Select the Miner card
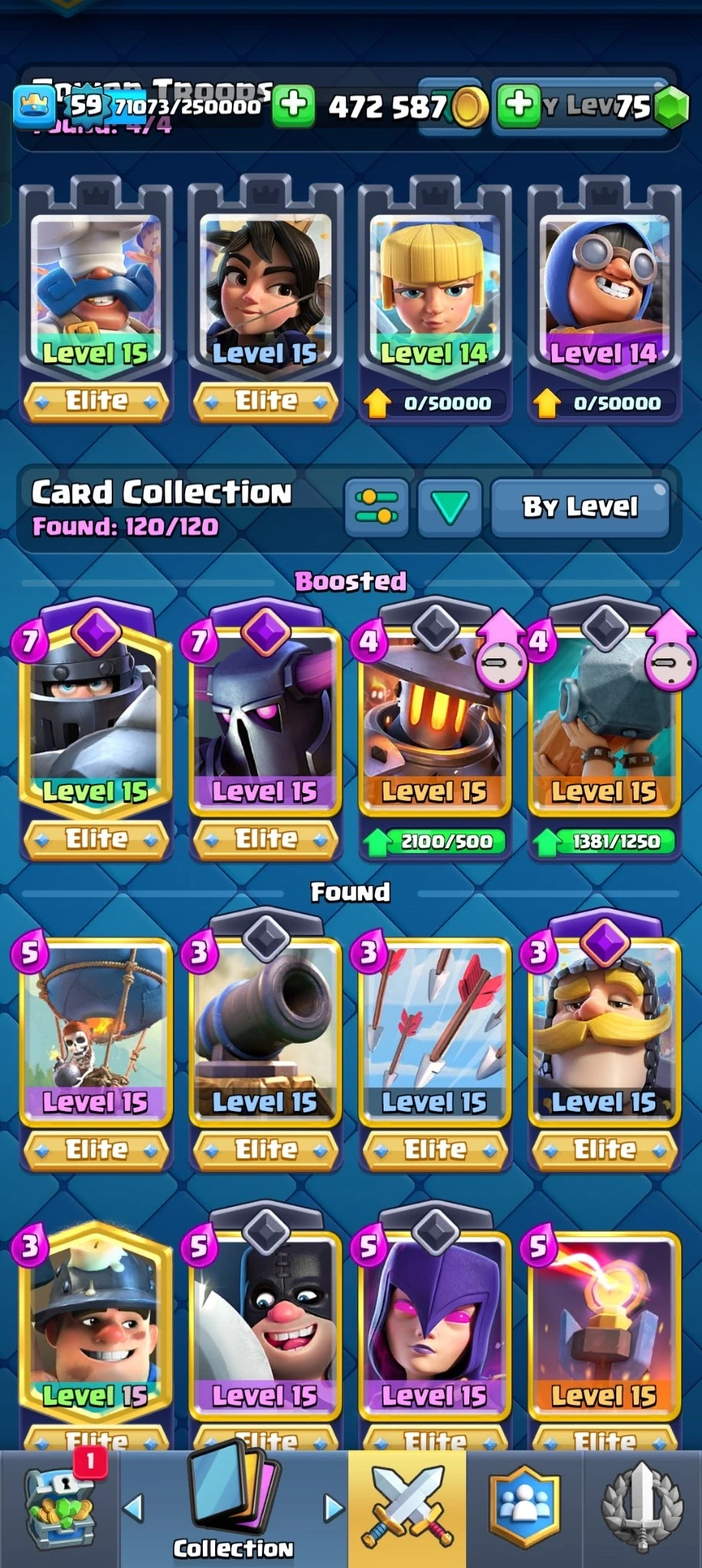Viewport: 702px width, 1568px height. coord(96,1325)
